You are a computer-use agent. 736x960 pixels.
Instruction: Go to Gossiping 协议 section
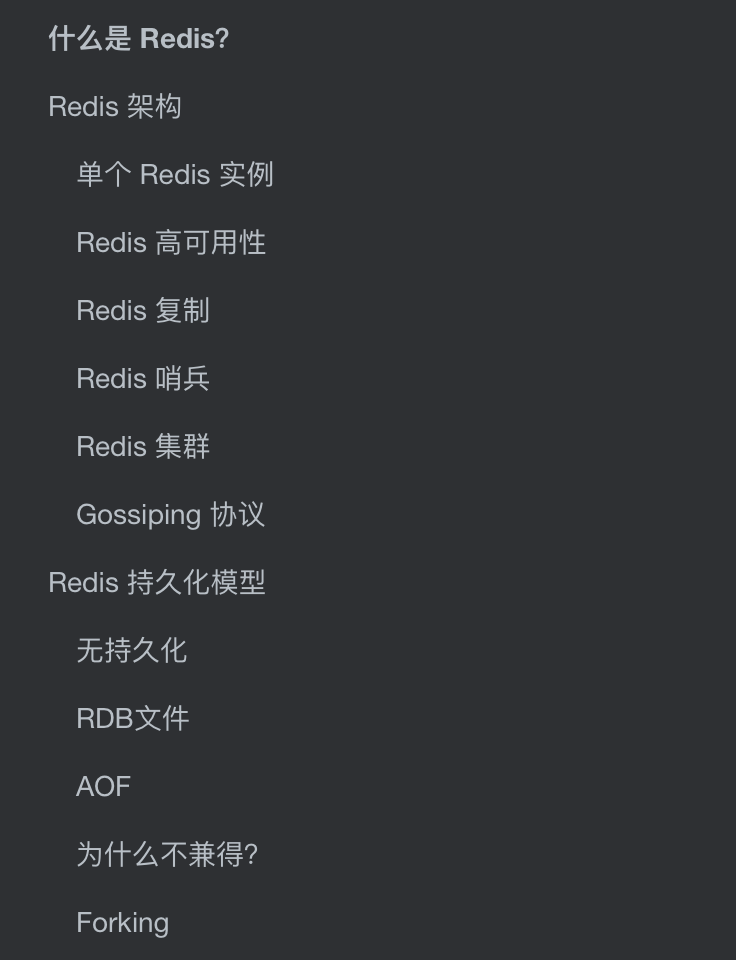point(170,515)
